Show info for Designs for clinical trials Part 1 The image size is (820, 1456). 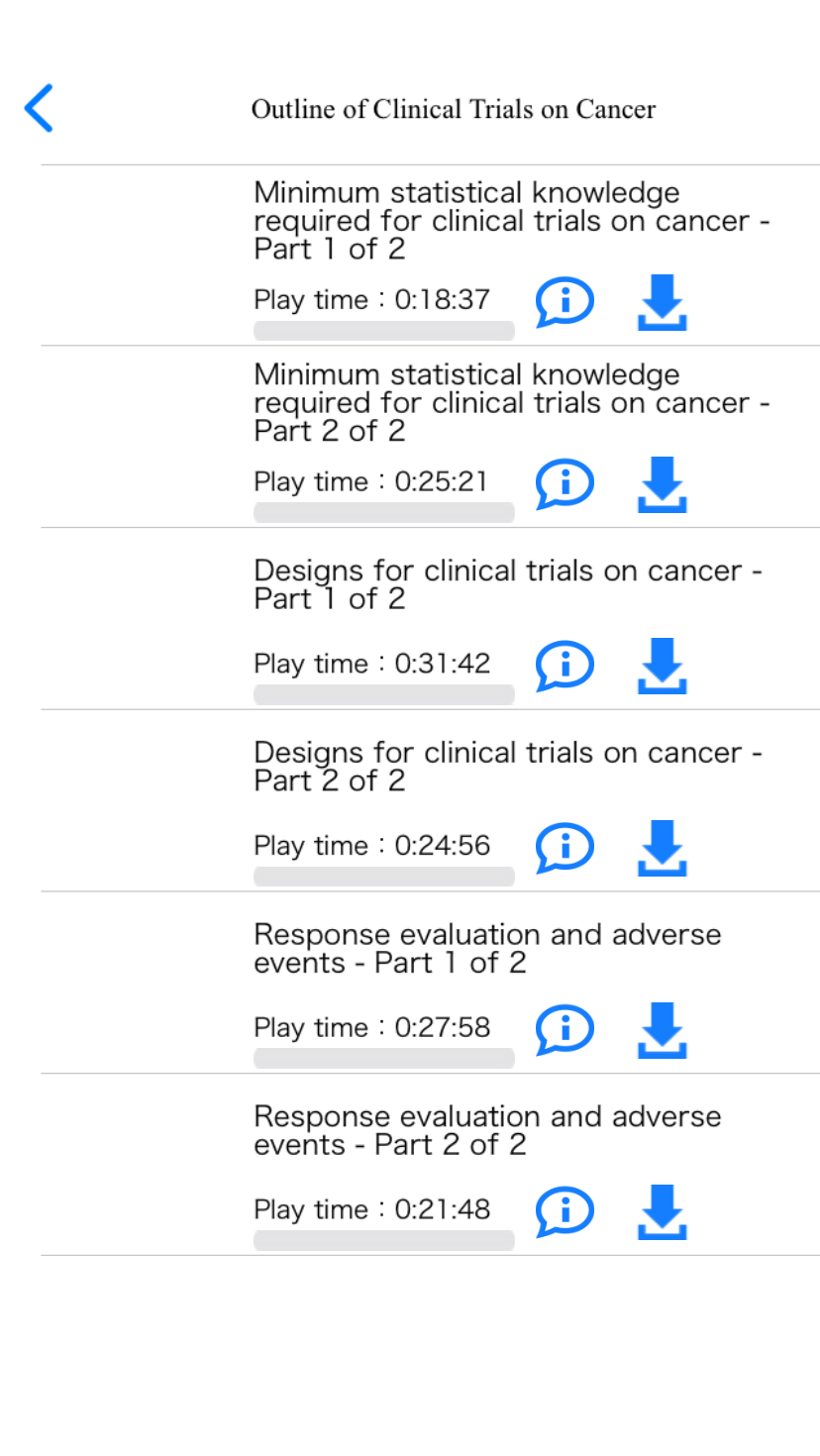click(564, 666)
